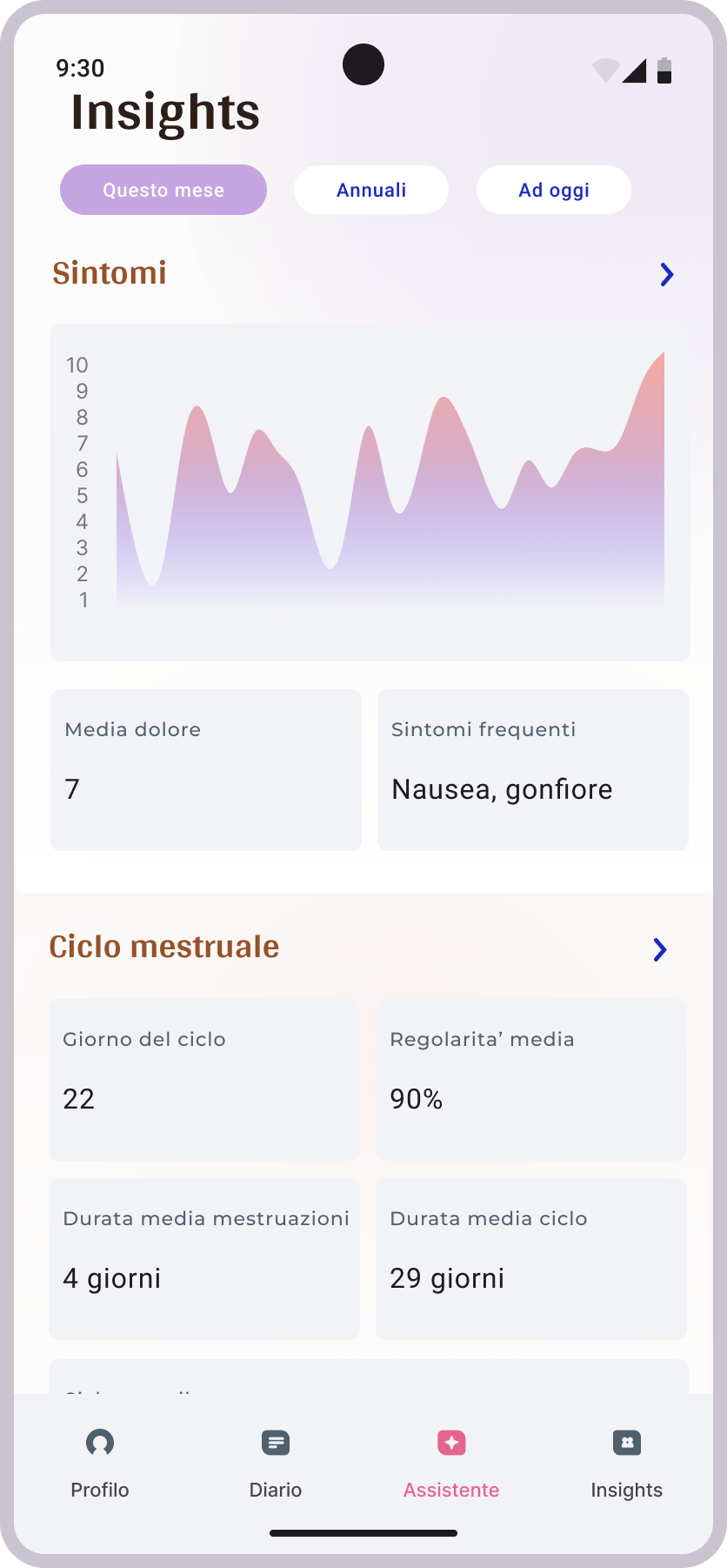
Task: Keep Questo mese filter selected
Action: point(163,190)
